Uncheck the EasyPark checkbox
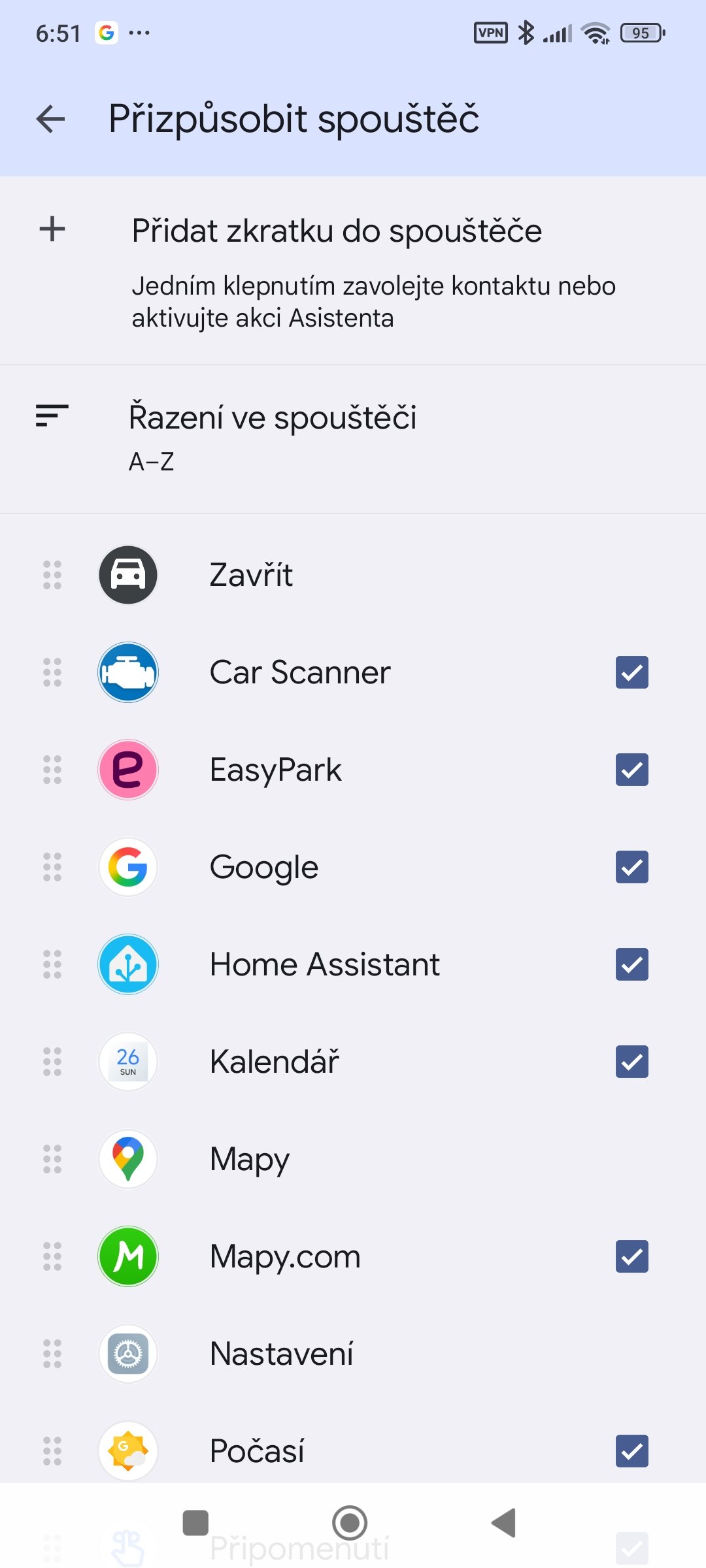Image resolution: width=706 pixels, height=1568 pixels. [631, 770]
